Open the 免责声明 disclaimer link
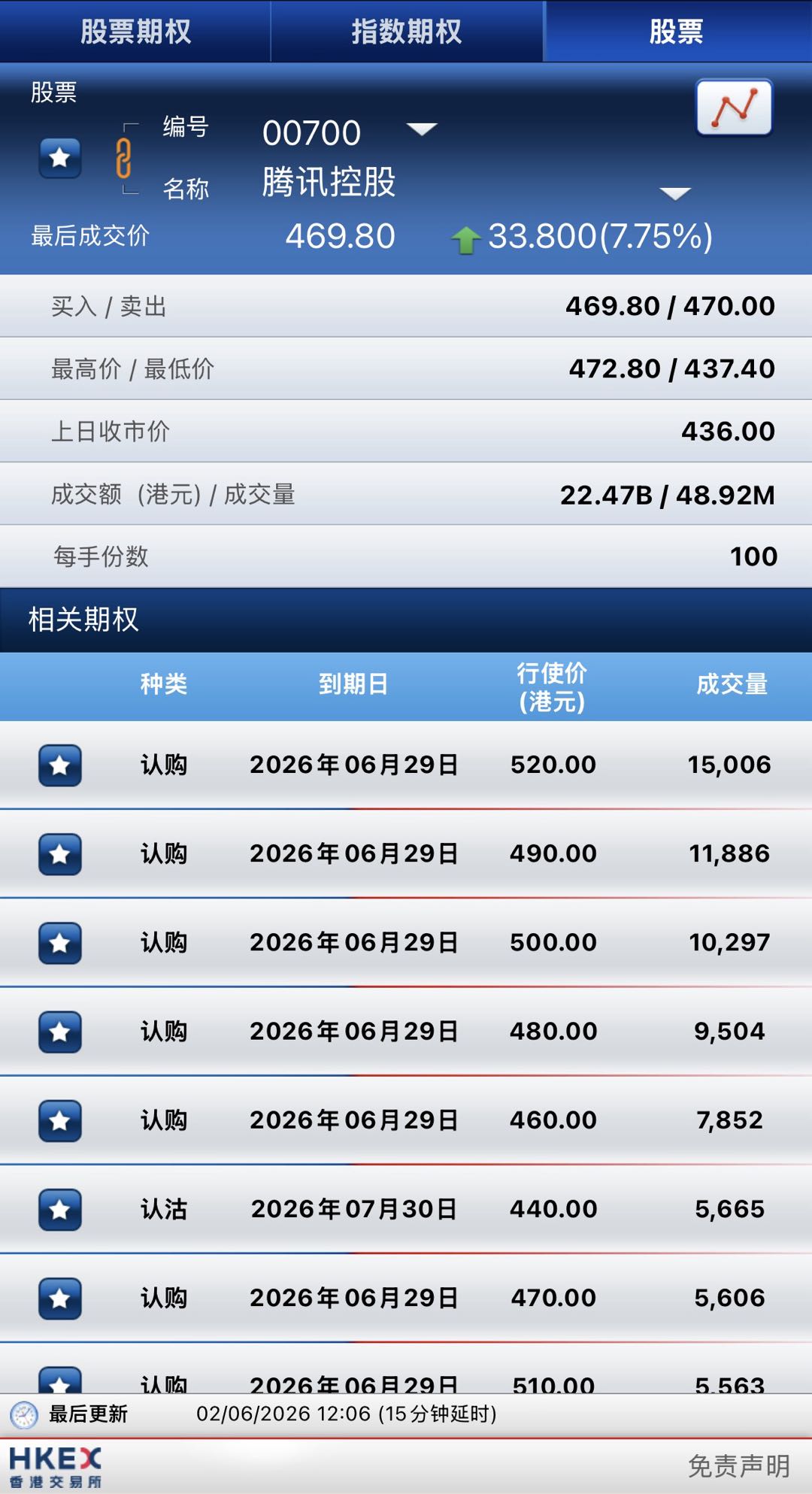Viewport: 812px width, 1494px height. (739, 1466)
